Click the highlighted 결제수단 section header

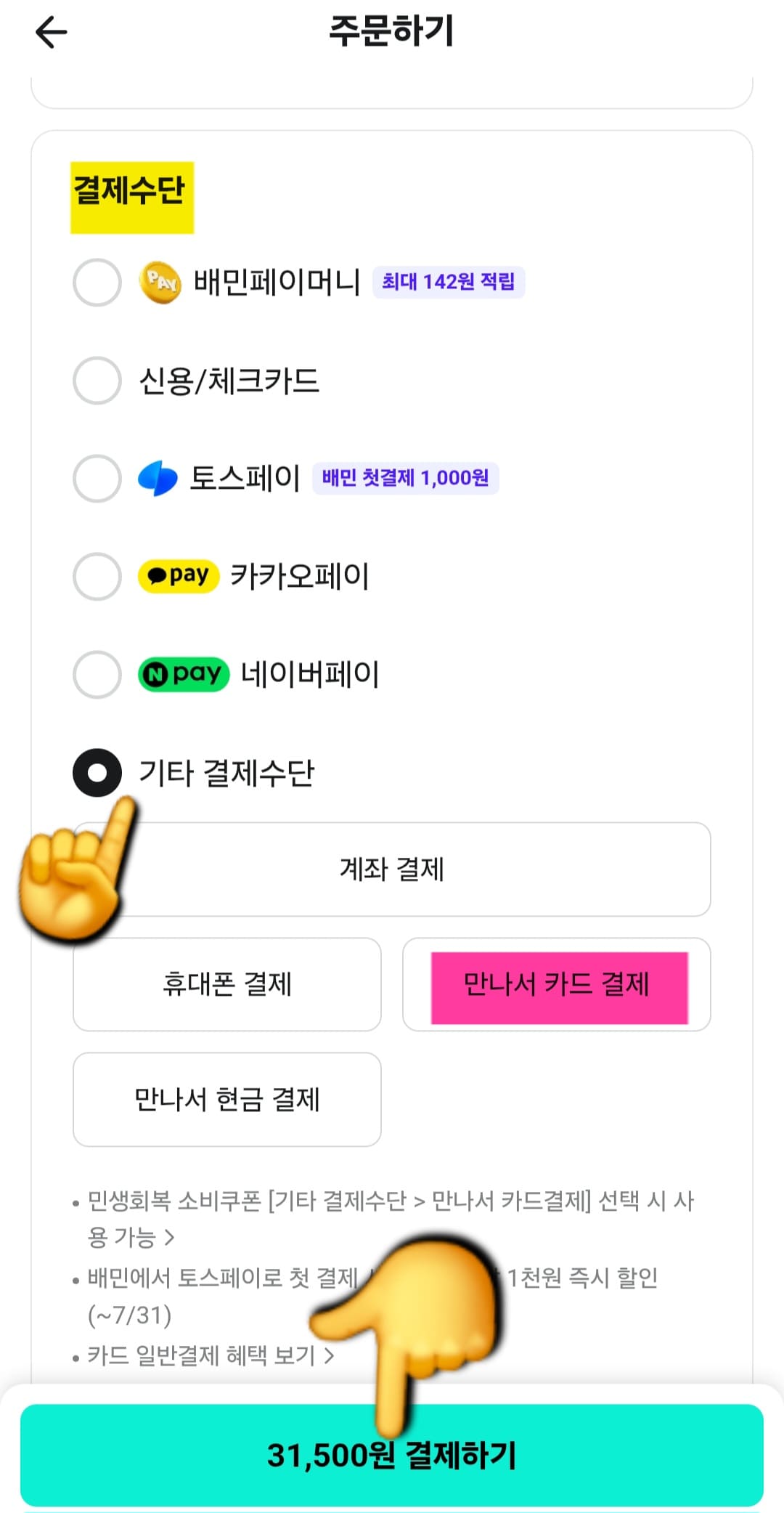coord(131,194)
